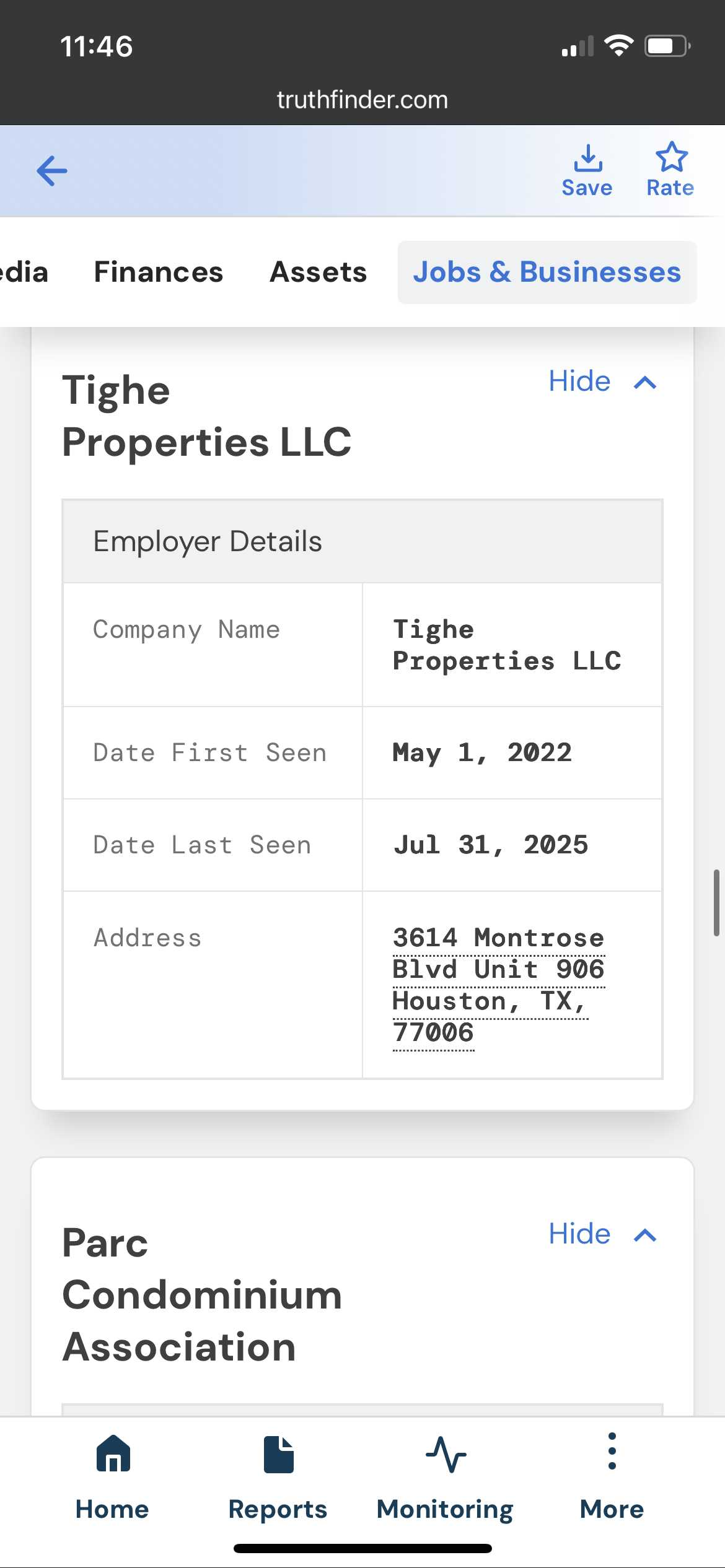The height and width of the screenshot is (1568, 725).
Task: Switch to the Assets section
Action: point(319,272)
